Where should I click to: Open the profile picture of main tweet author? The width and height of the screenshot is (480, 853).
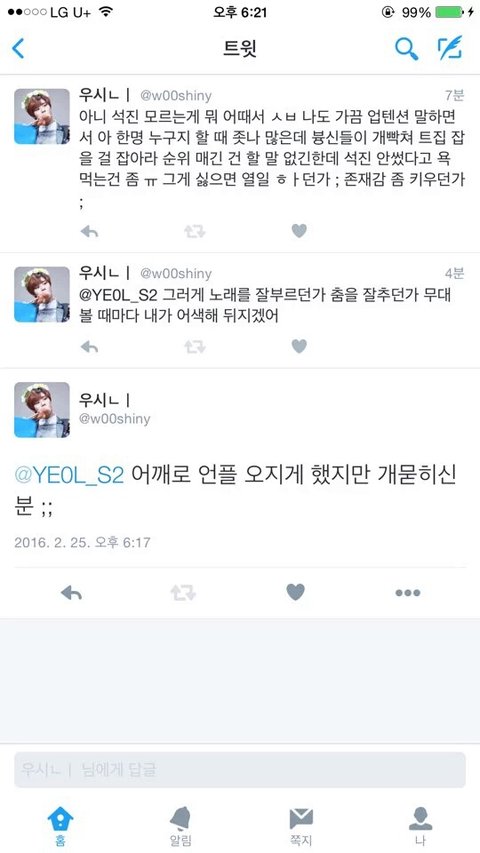[x=42, y=410]
